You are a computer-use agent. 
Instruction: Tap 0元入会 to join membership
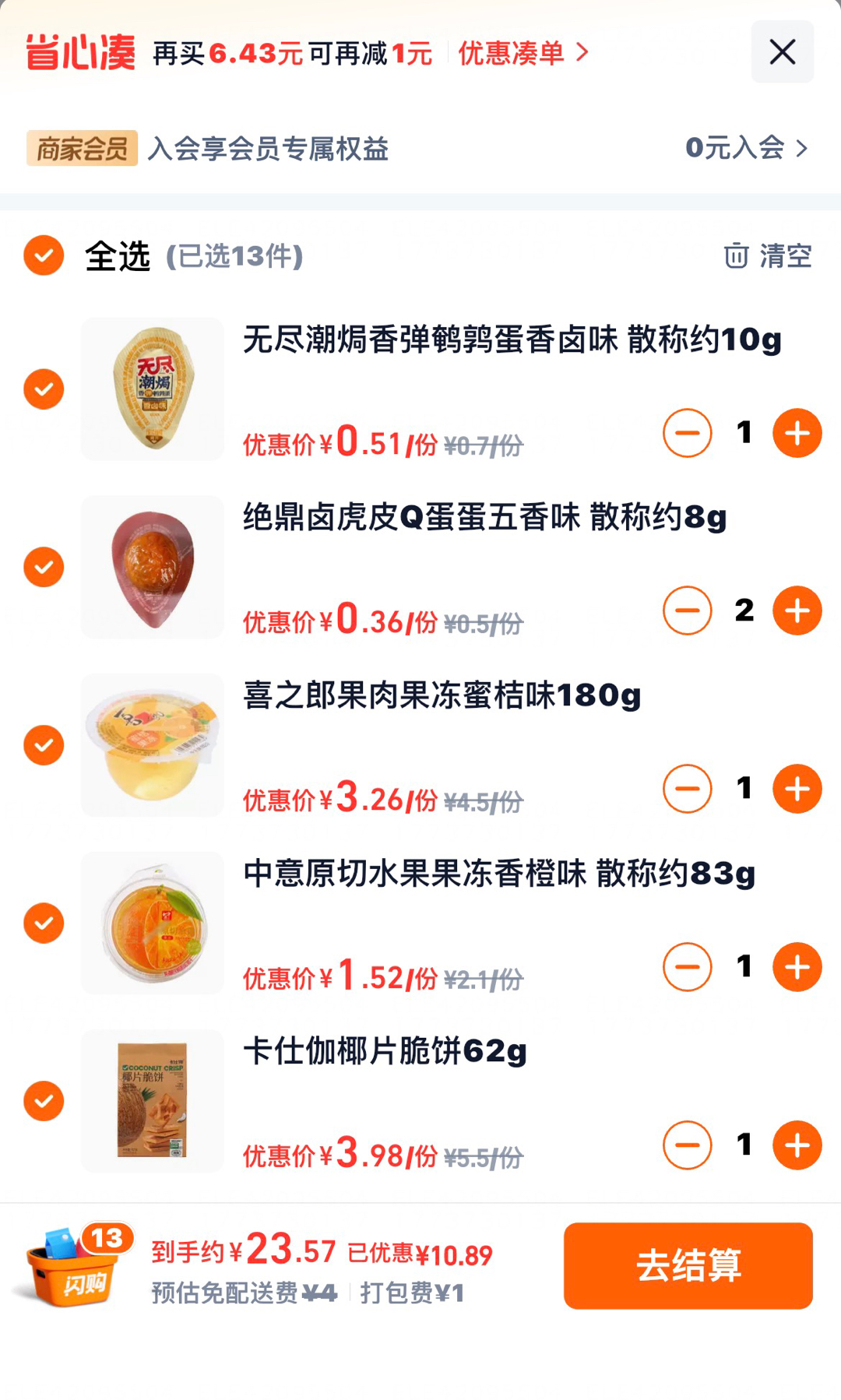click(x=746, y=147)
